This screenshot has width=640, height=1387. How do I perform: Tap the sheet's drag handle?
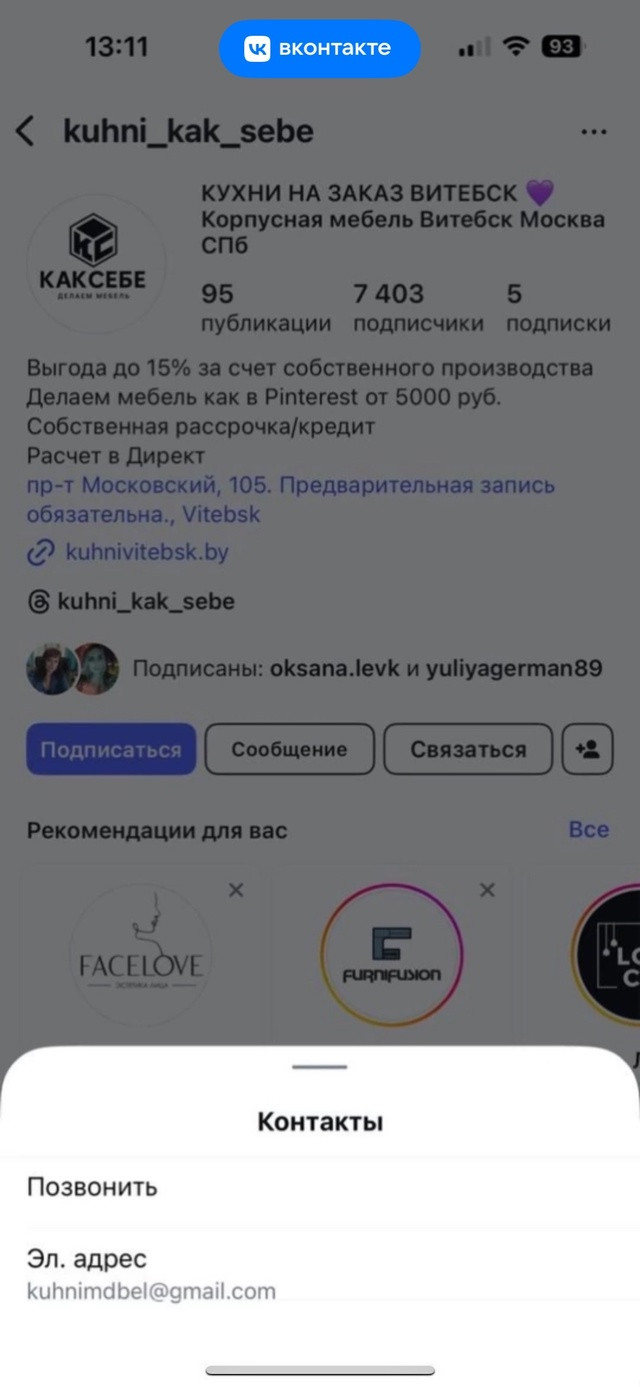[320, 1067]
